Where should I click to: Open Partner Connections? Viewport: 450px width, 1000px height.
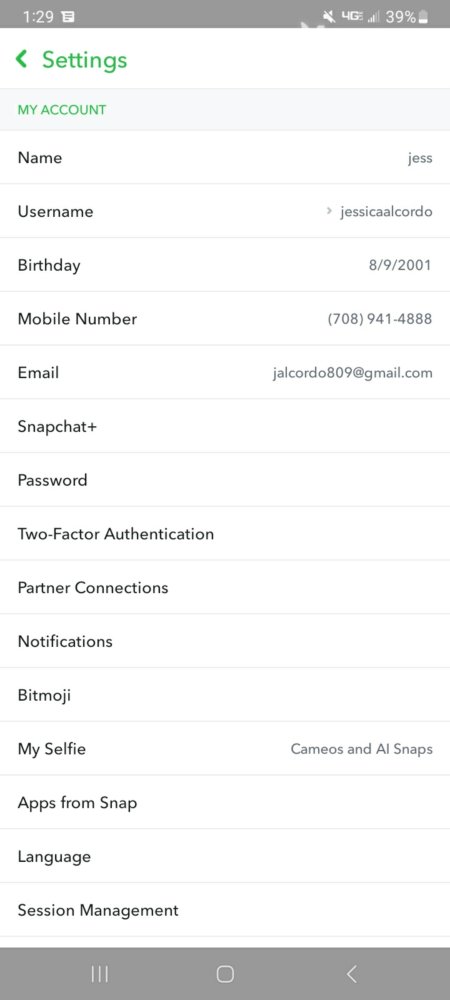point(225,587)
